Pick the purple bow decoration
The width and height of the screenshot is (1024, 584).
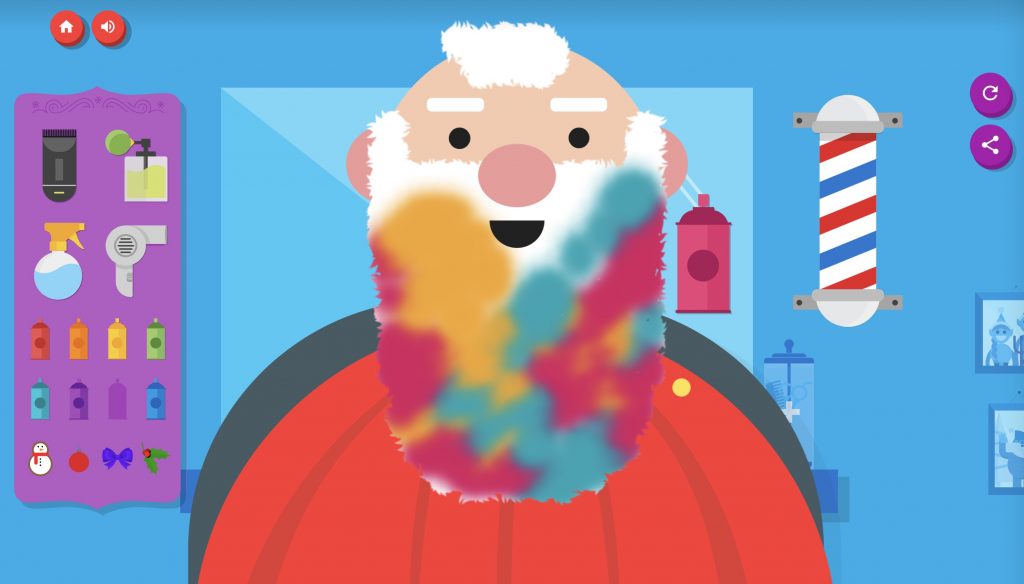click(117, 459)
